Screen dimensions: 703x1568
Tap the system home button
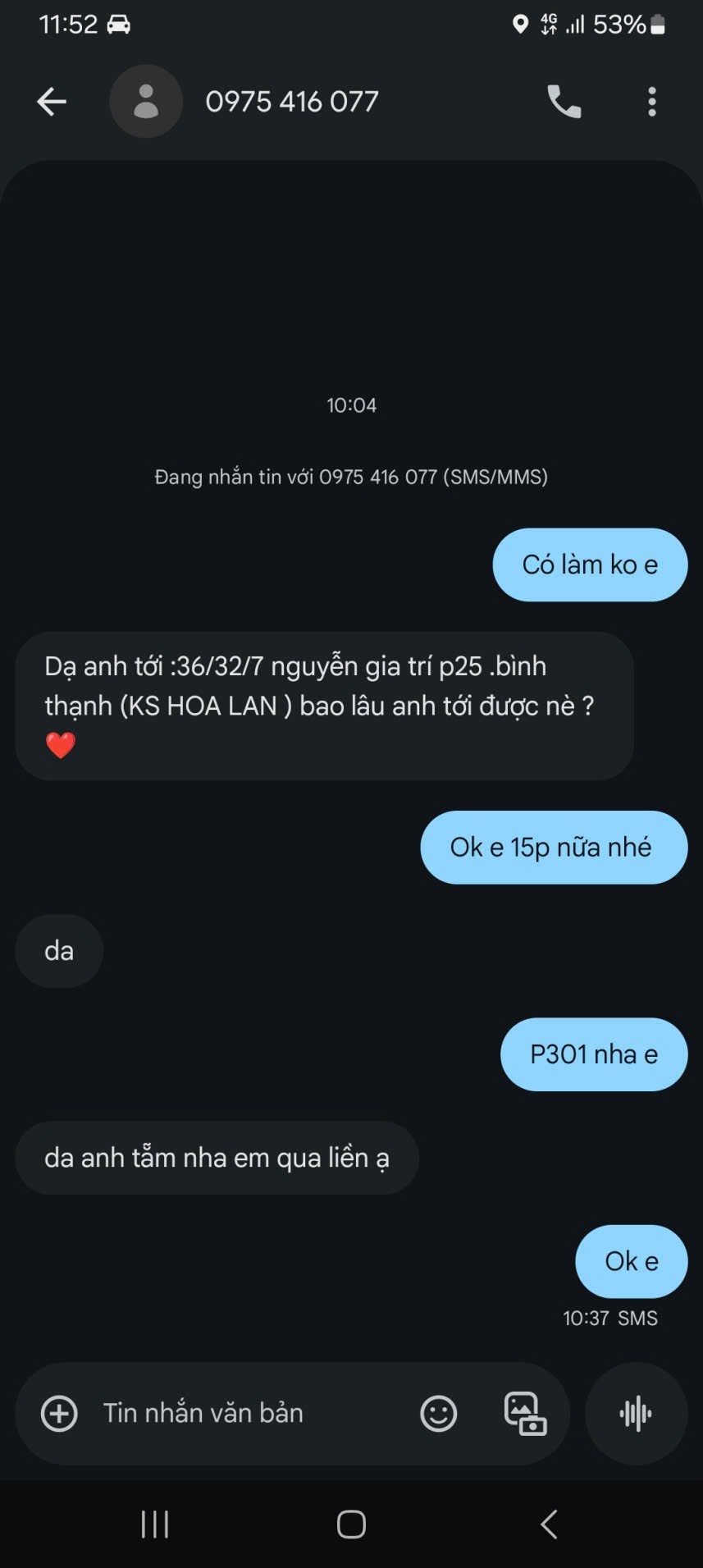tap(351, 1525)
